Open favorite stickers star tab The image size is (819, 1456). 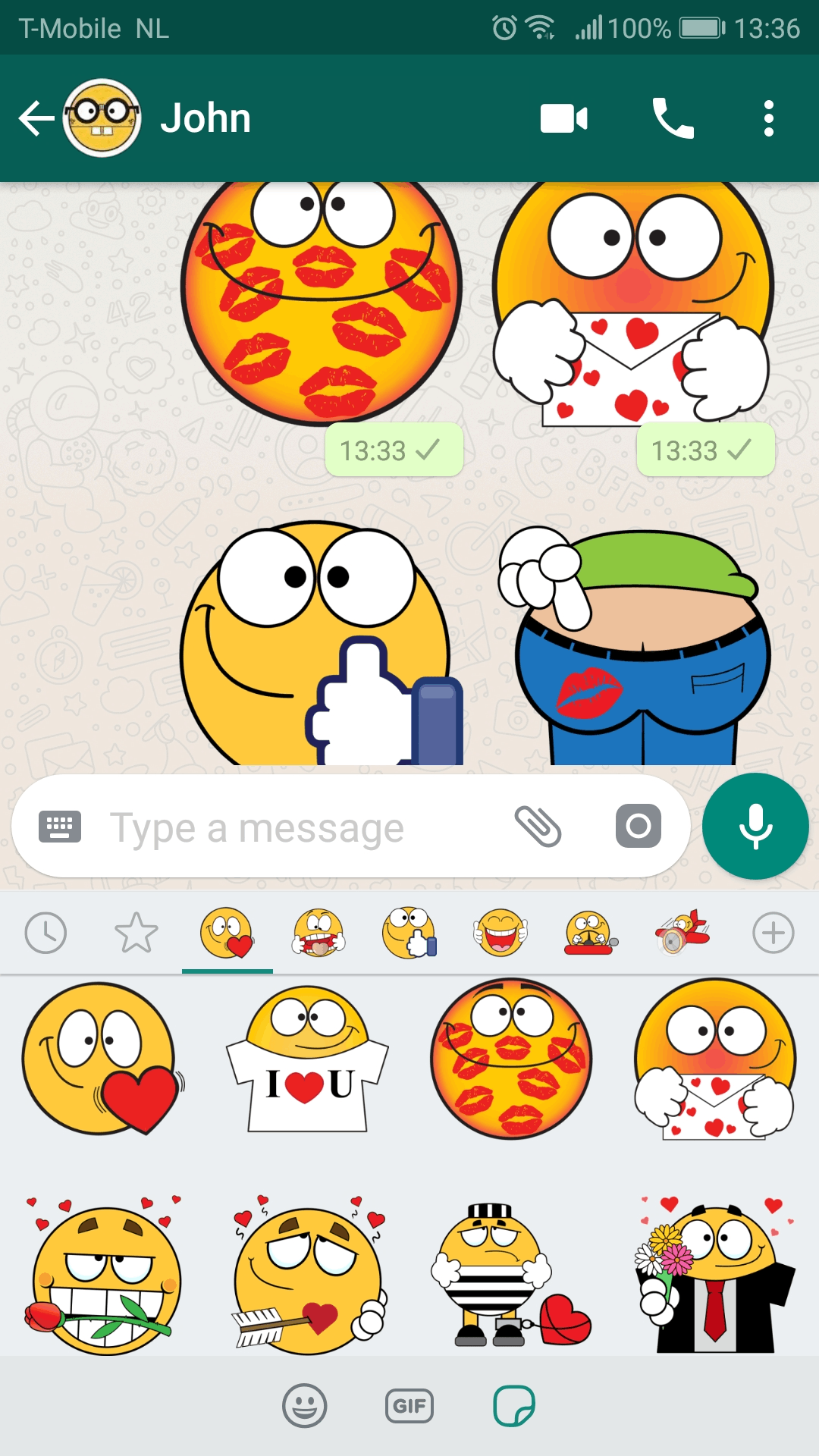tap(135, 933)
